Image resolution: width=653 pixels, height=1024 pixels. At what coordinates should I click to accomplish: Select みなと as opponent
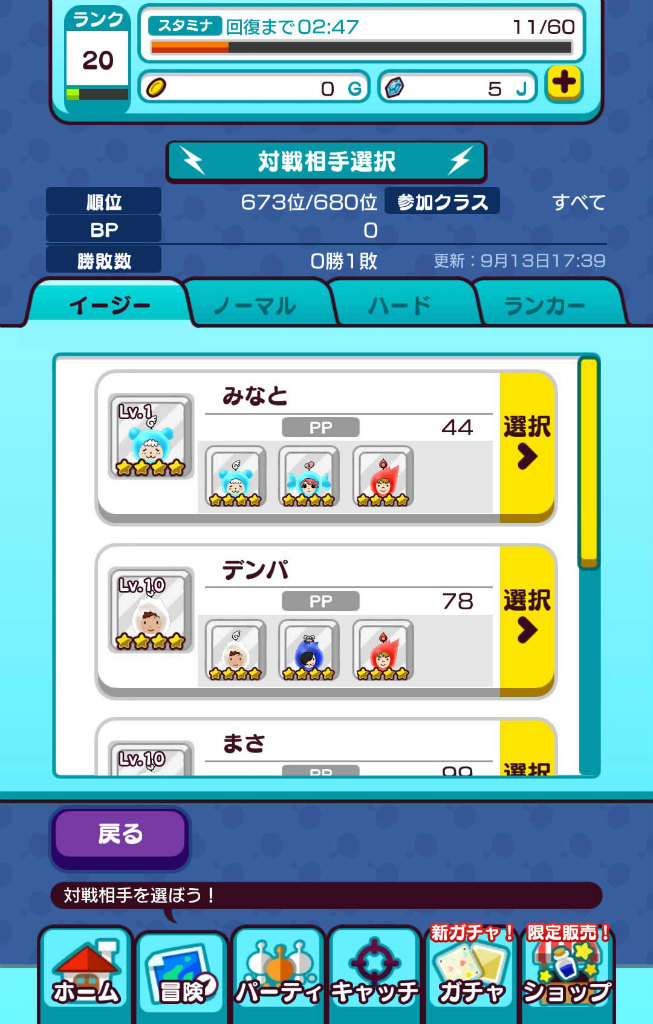click(x=527, y=441)
